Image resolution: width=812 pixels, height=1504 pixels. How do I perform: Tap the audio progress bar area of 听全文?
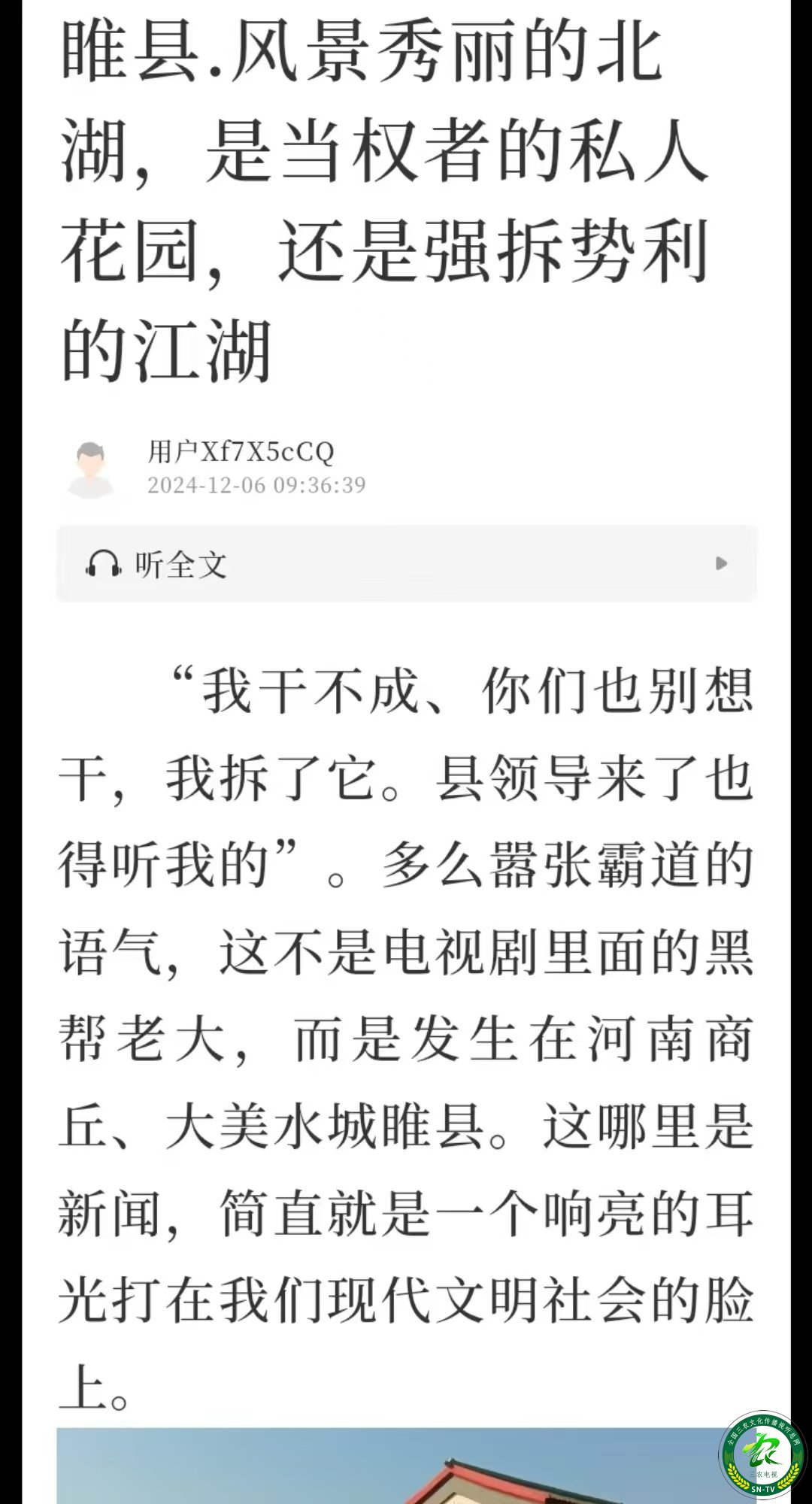coord(406,562)
